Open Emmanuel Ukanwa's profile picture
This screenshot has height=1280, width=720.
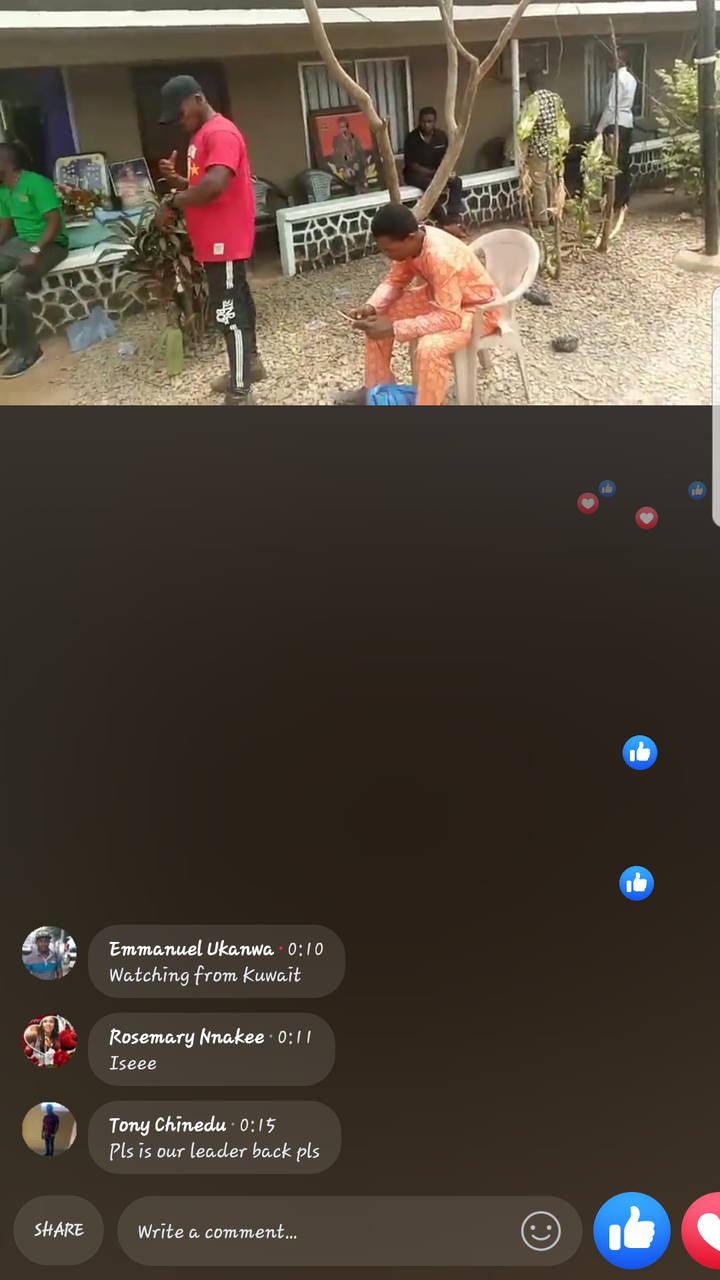pos(49,953)
